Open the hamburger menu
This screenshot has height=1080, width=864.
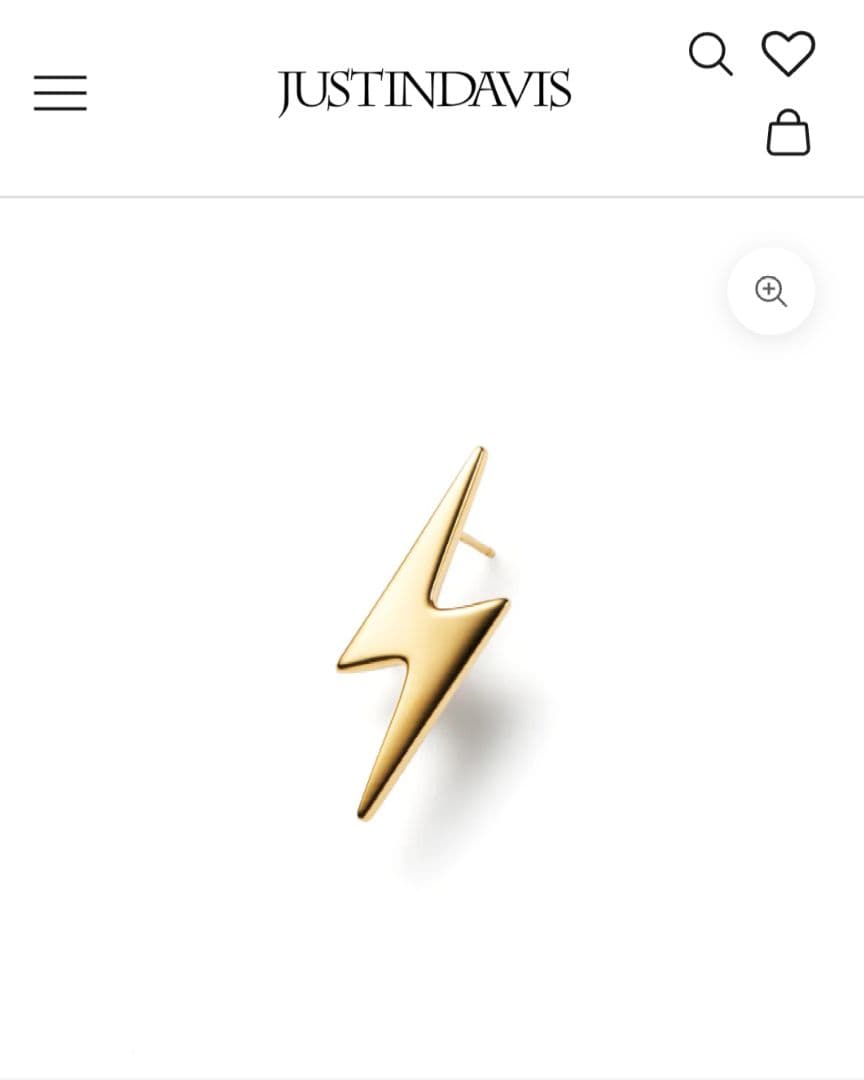[x=60, y=93]
